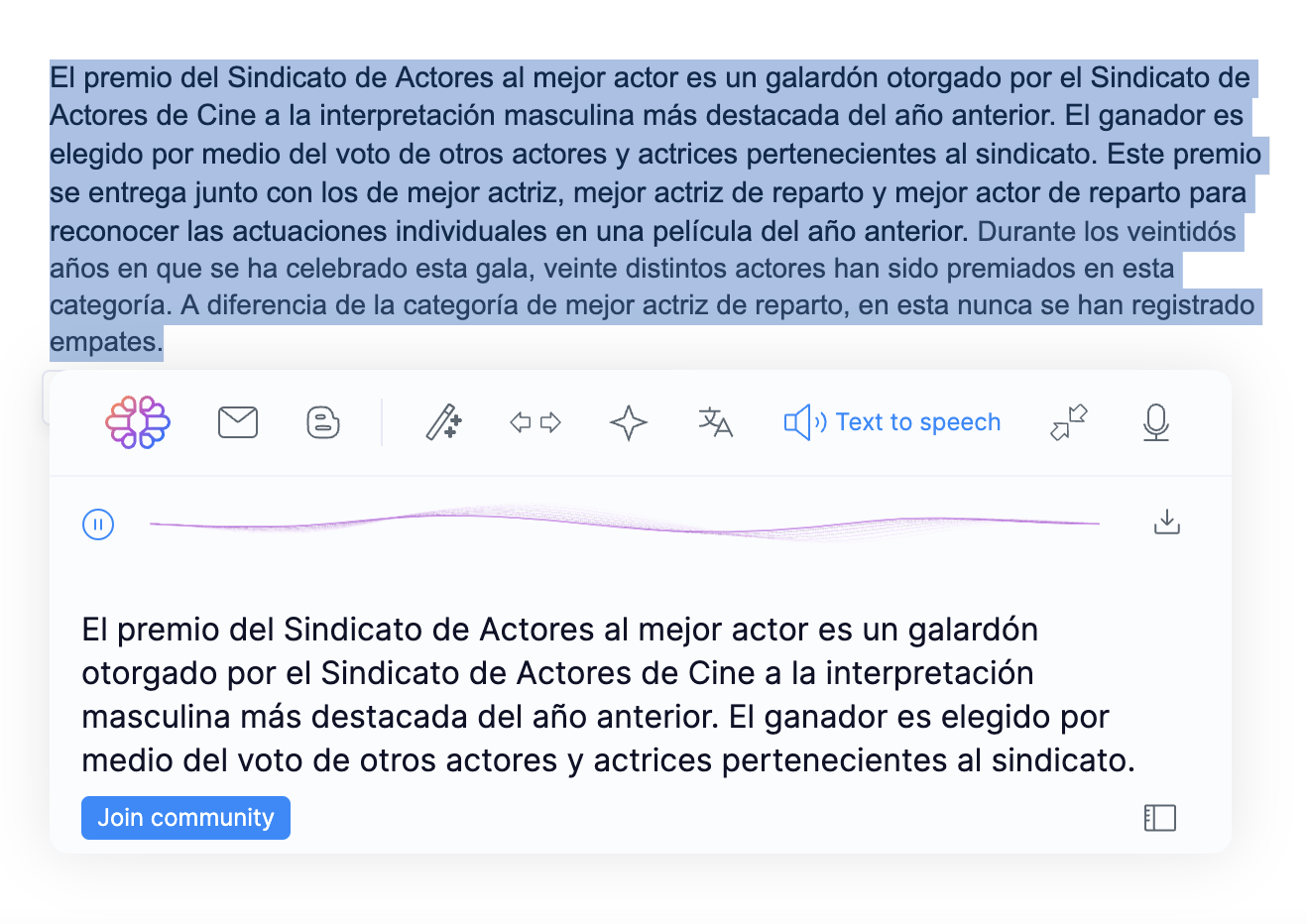This screenshot has width=1307, height=924.
Task: Open the brain logo AI assistant
Action: (138, 422)
